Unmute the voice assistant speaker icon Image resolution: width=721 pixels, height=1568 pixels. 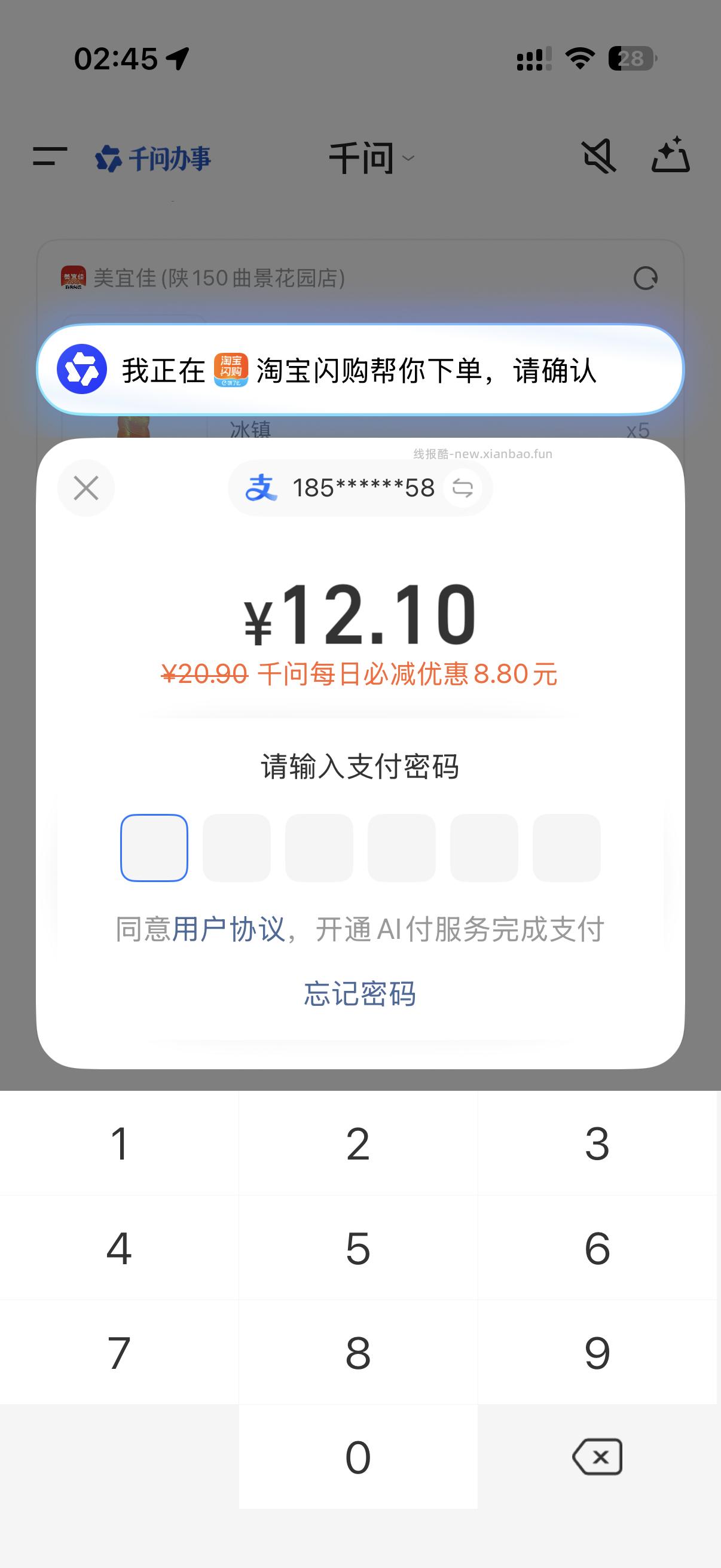[599, 157]
